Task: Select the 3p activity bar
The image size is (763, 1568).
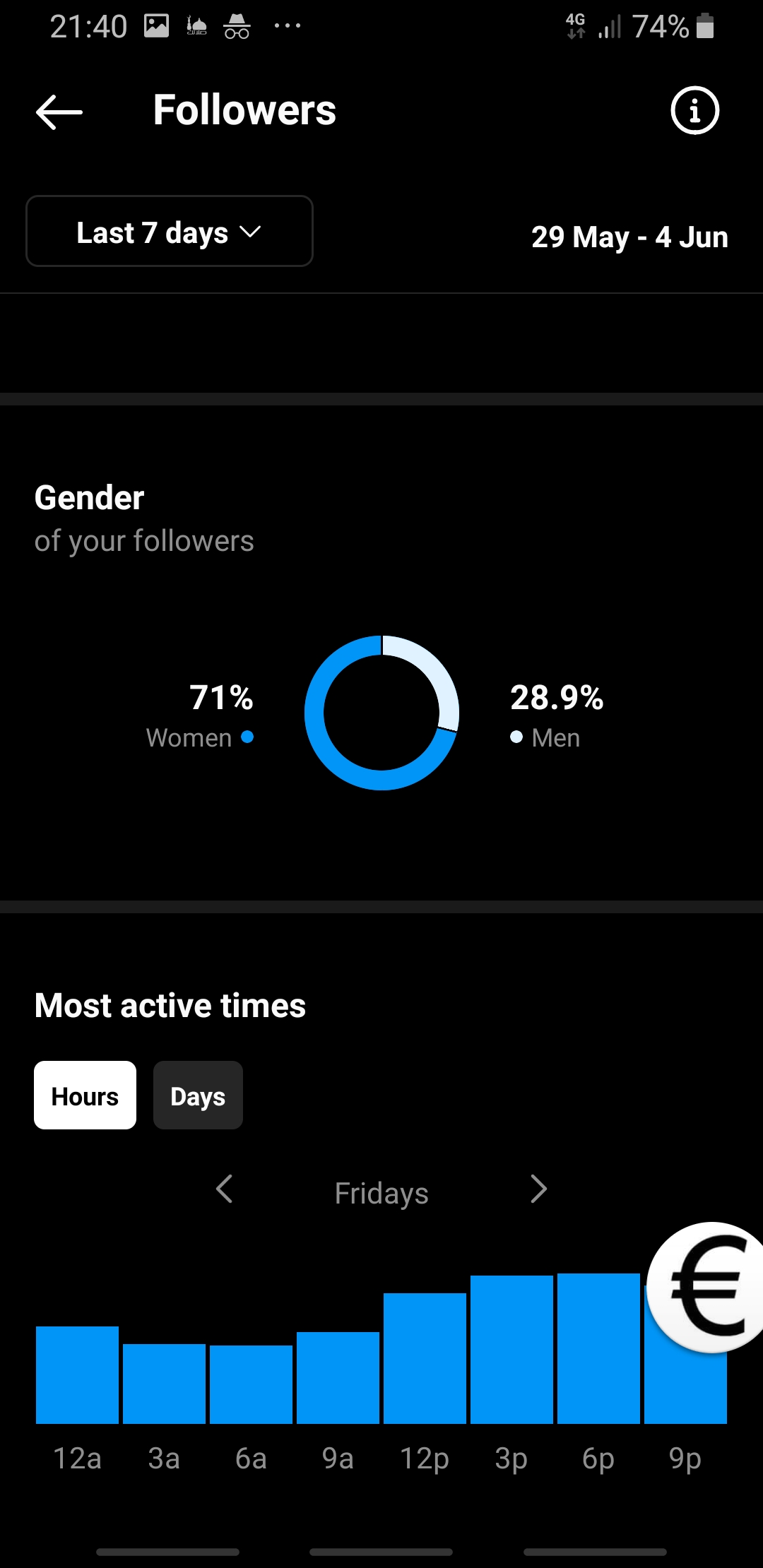Action: click(511, 1349)
